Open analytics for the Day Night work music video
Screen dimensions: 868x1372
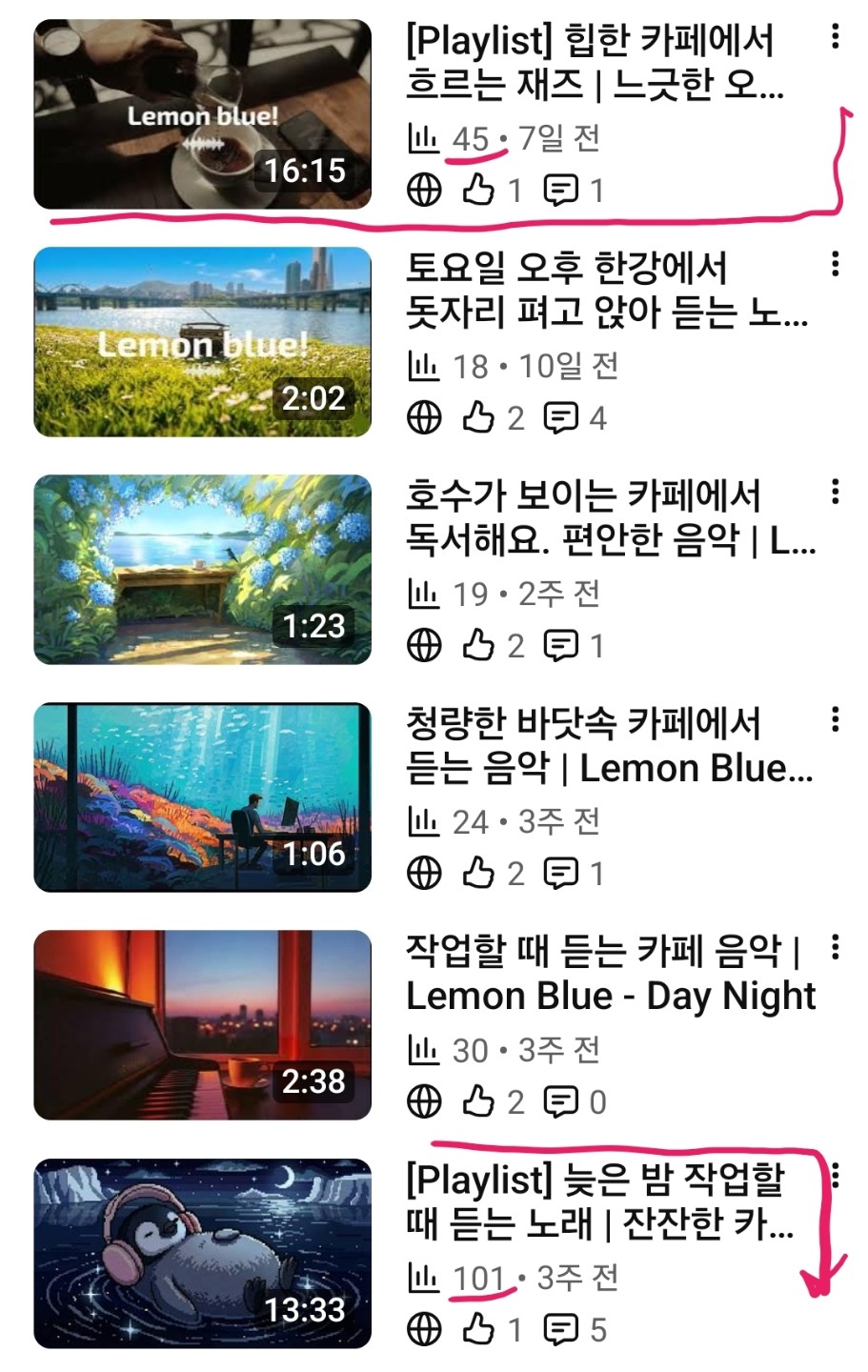423,1050
